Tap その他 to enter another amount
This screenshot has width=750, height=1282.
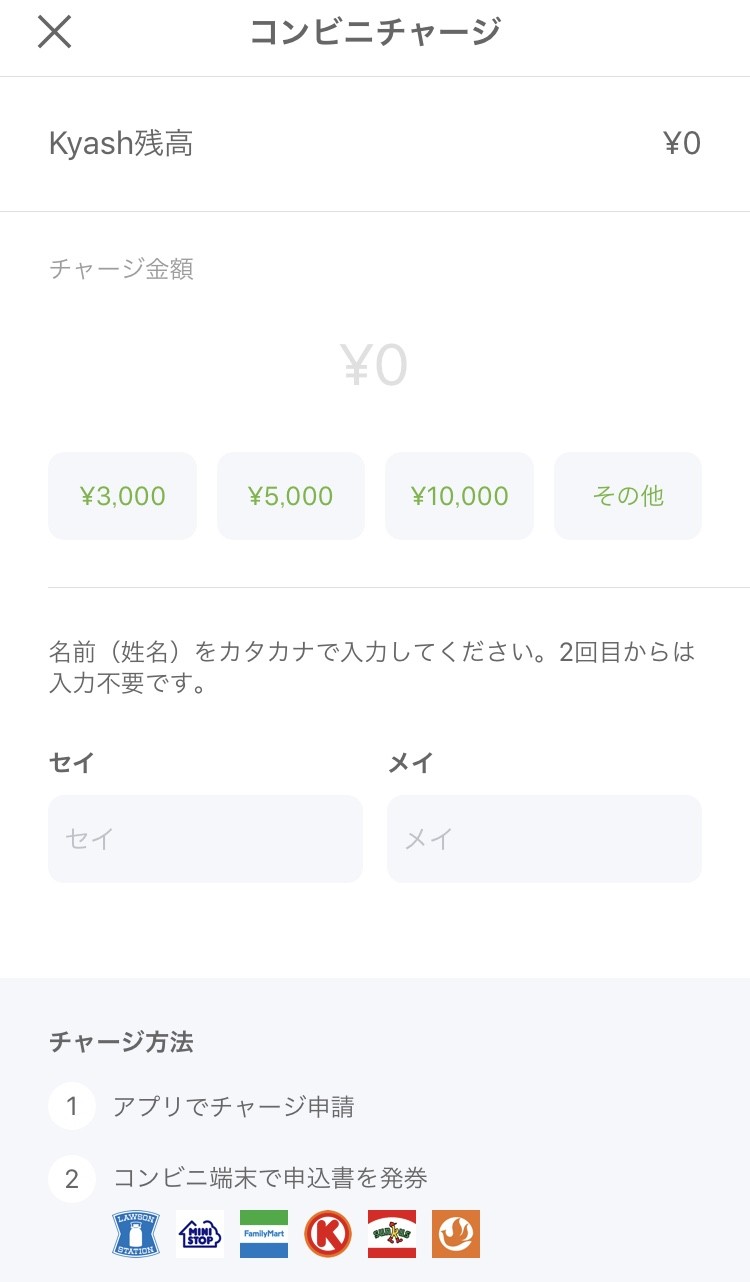click(628, 496)
